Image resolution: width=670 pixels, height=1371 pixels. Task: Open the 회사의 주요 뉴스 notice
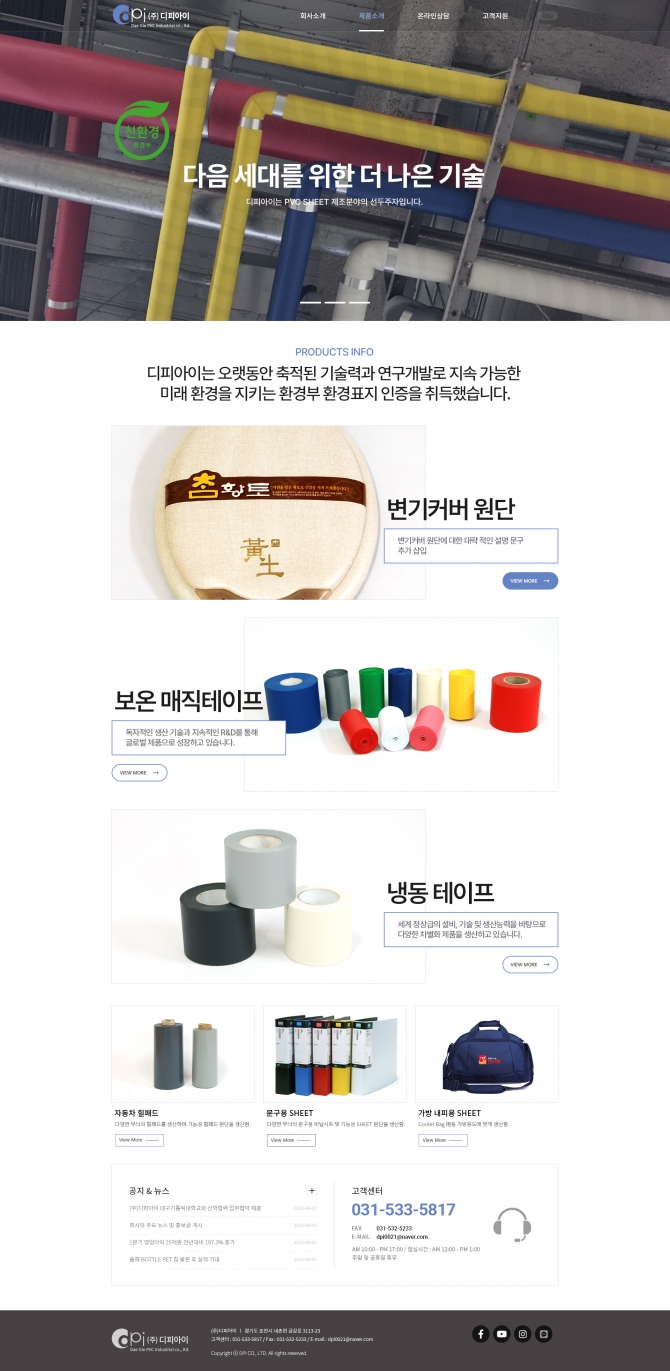pos(166,1225)
